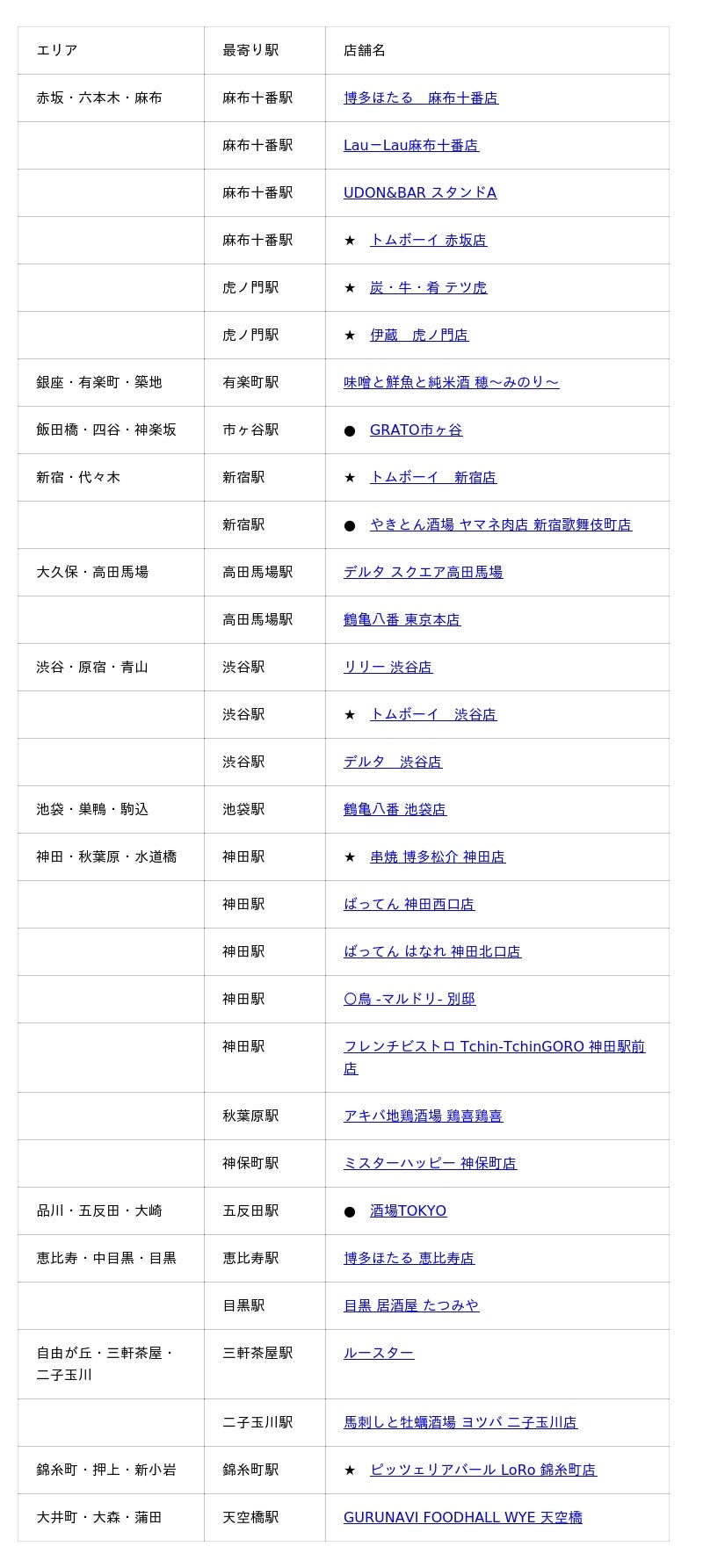Open GRATO市ヶ谷 link

click(416, 430)
